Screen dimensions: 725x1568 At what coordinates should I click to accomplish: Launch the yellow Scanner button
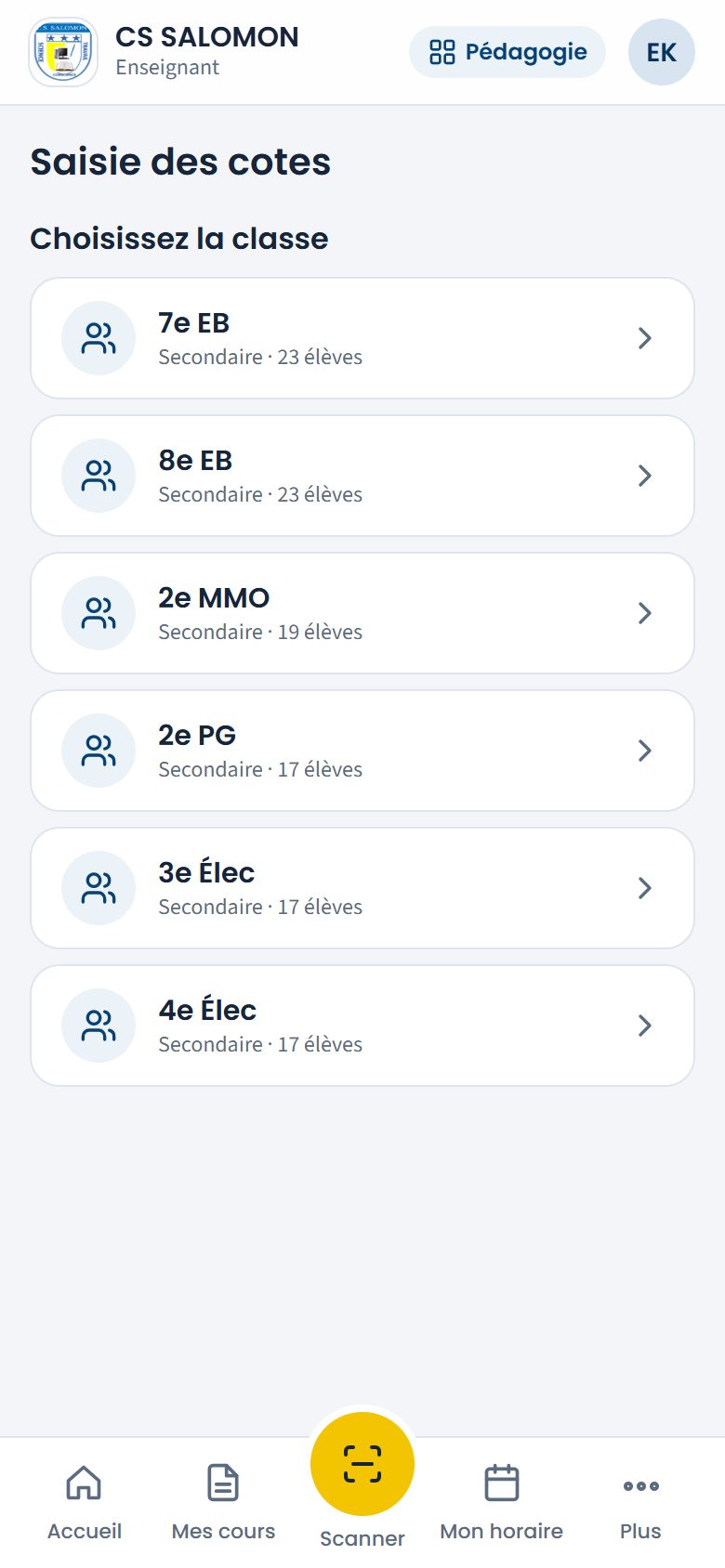point(362,1464)
